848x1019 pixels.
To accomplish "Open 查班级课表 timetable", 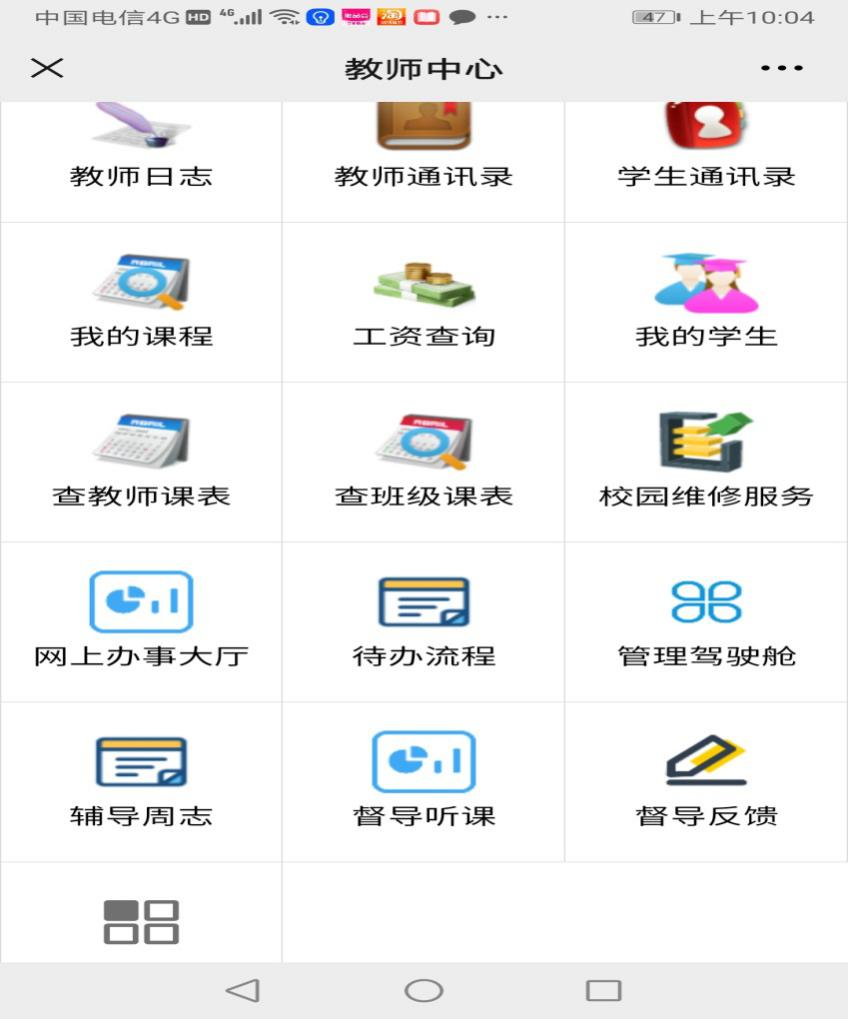I will [x=423, y=462].
